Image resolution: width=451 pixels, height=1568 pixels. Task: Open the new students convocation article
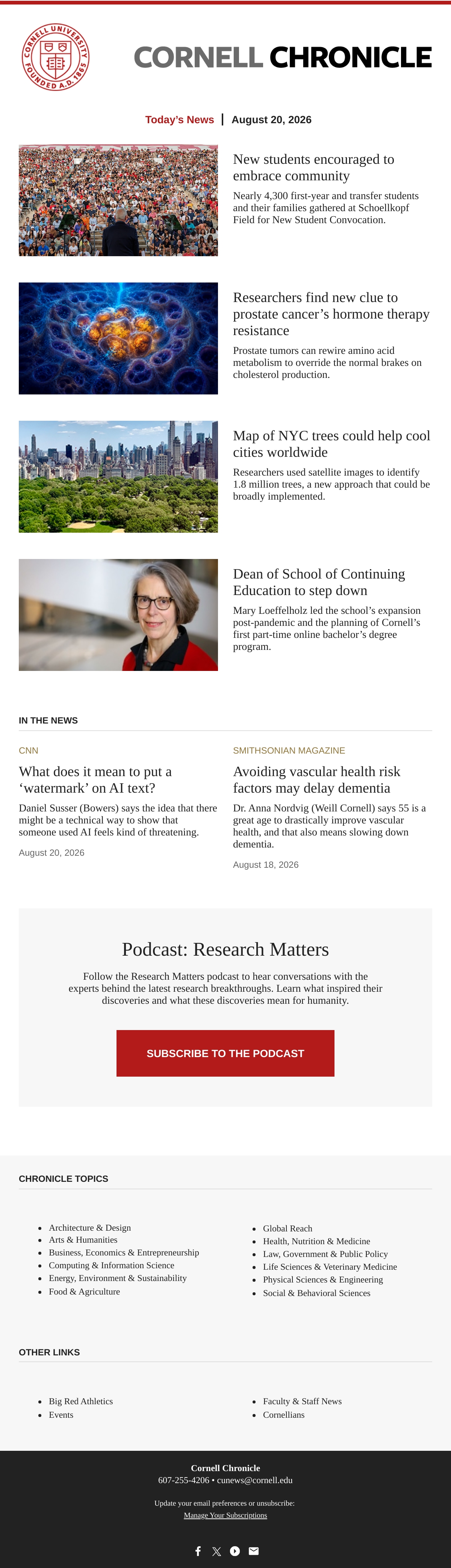click(313, 168)
